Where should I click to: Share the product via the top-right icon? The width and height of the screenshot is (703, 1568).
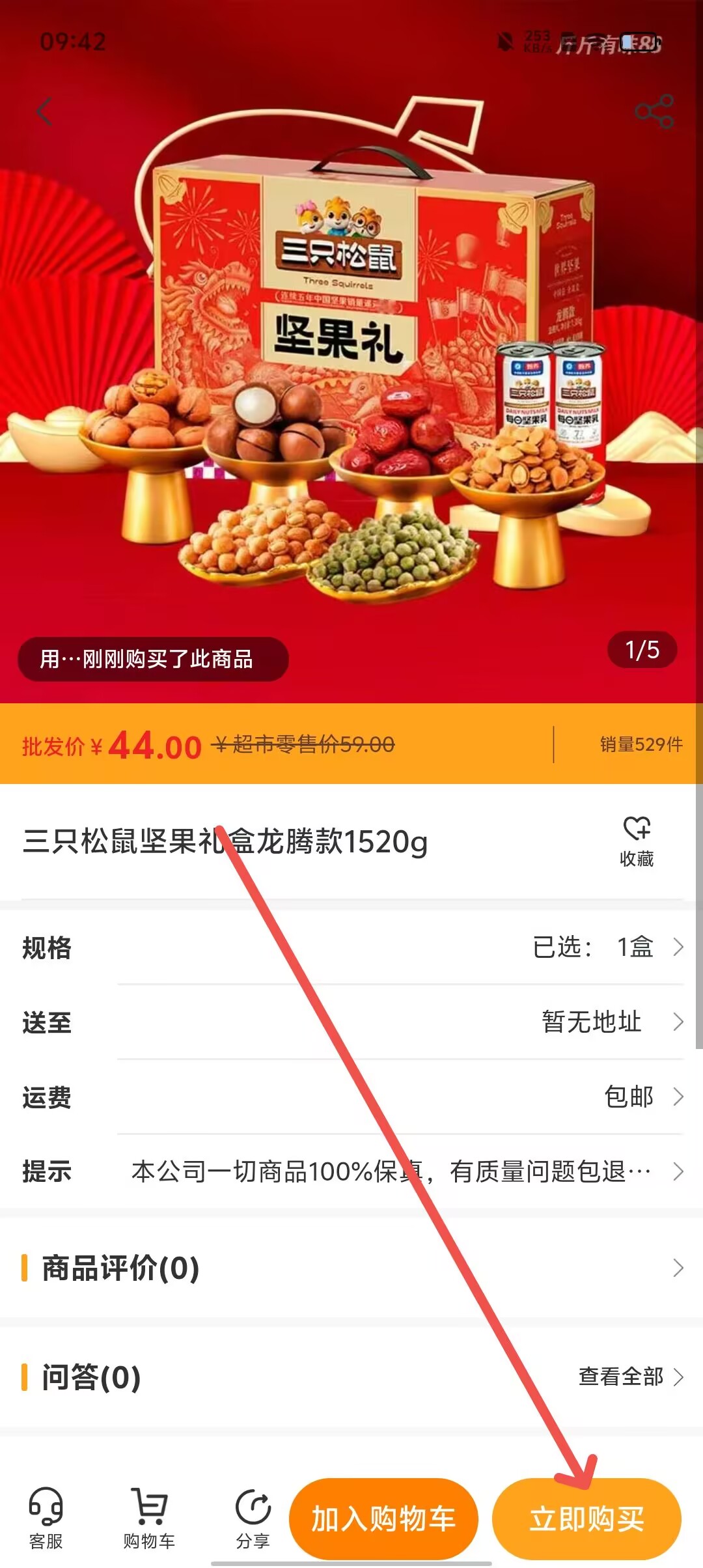[x=654, y=112]
